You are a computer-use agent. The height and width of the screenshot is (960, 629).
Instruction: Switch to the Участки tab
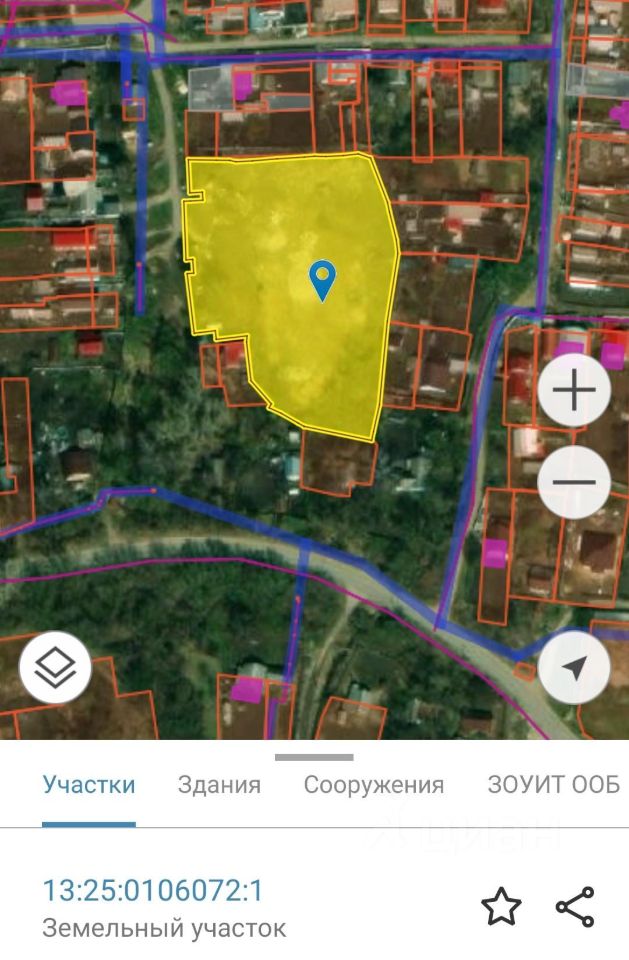click(x=88, y=785)
